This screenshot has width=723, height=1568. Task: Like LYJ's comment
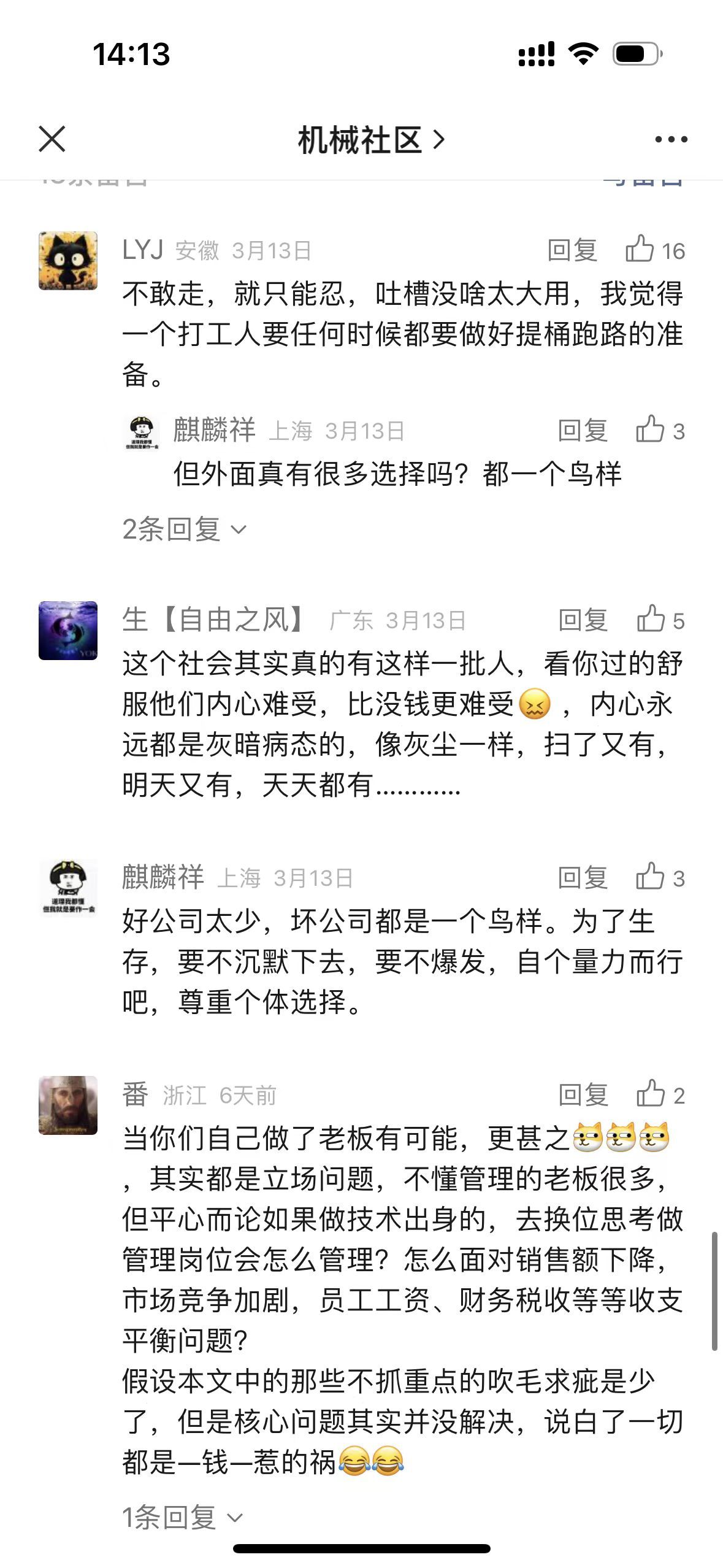[654, 250]
